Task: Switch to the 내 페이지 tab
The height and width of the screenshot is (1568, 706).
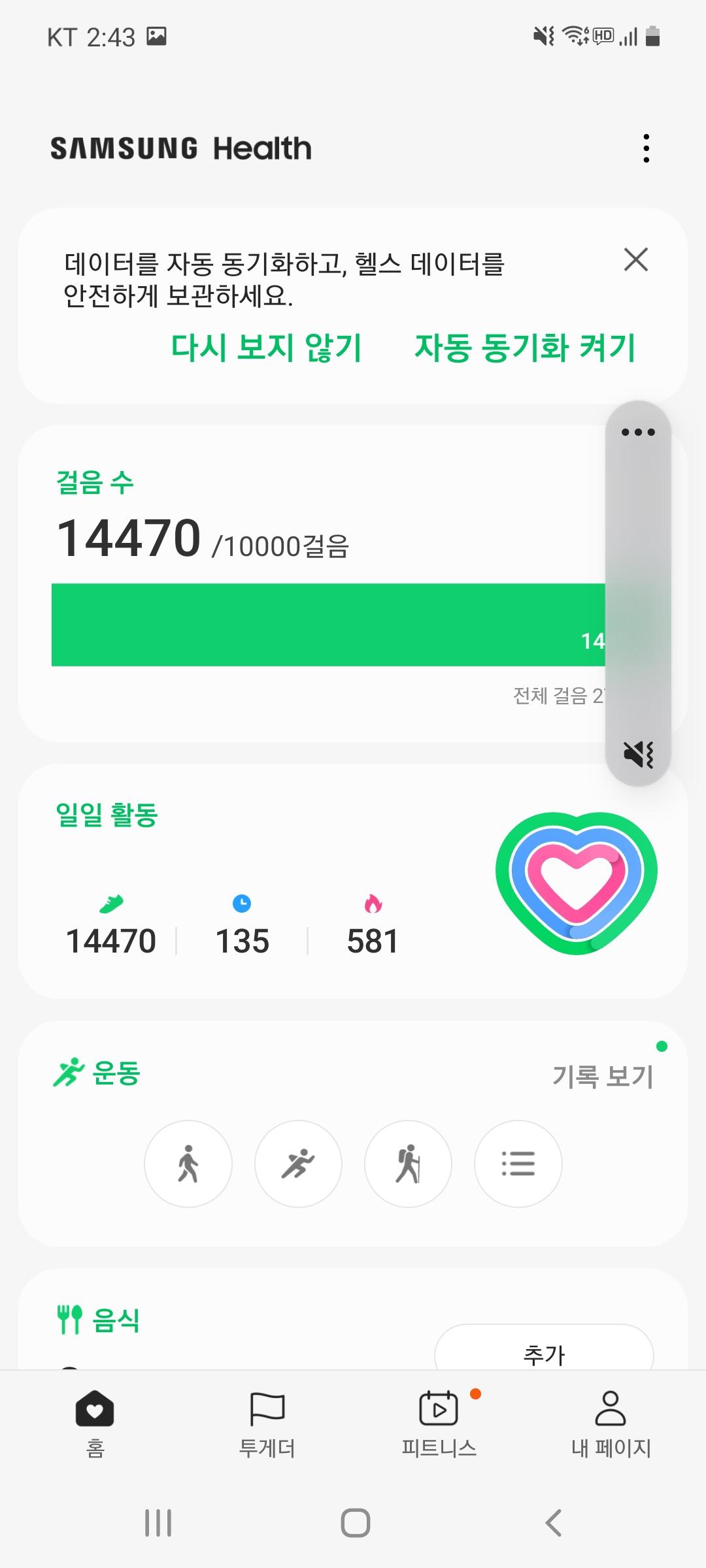Action: pos(611,1424)
